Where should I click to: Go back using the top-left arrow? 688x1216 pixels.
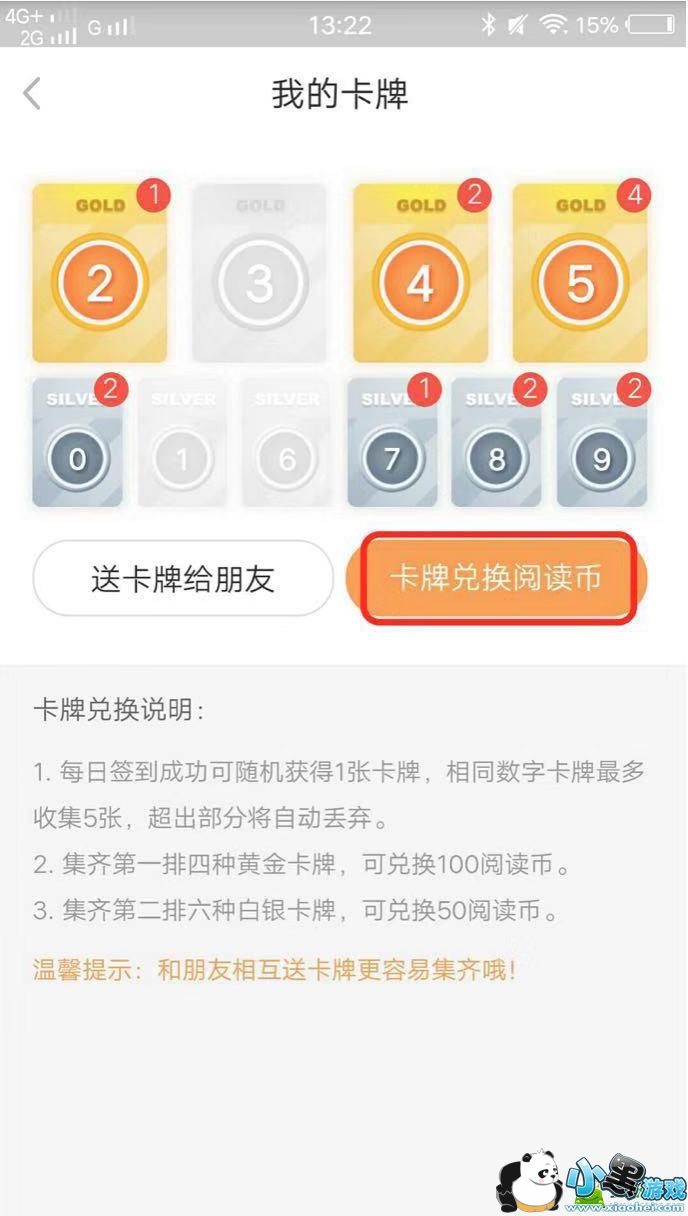coord(32,95)
